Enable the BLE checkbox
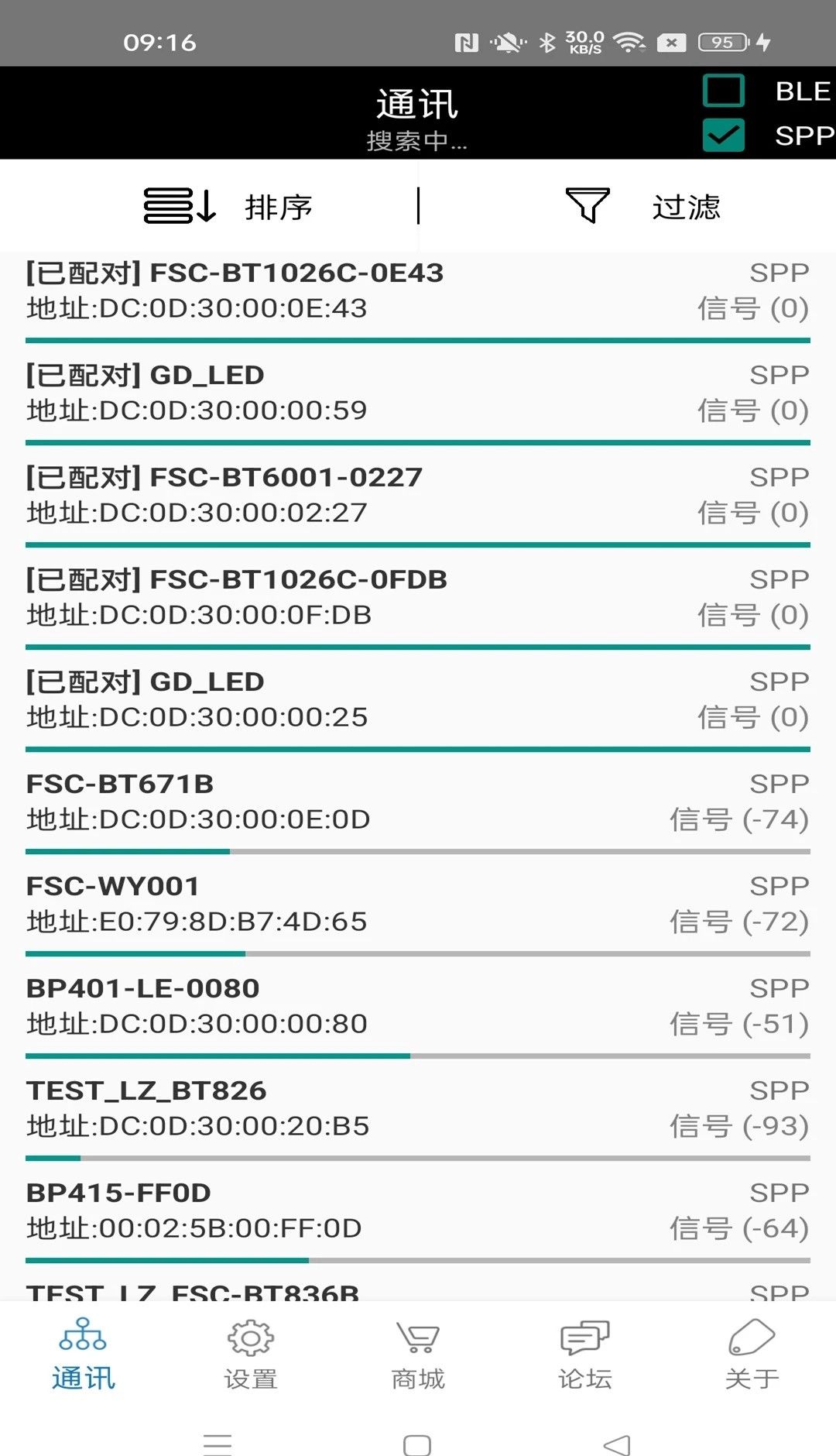Viewport: 836px width, 1456px height. click(x=724, y=91)
